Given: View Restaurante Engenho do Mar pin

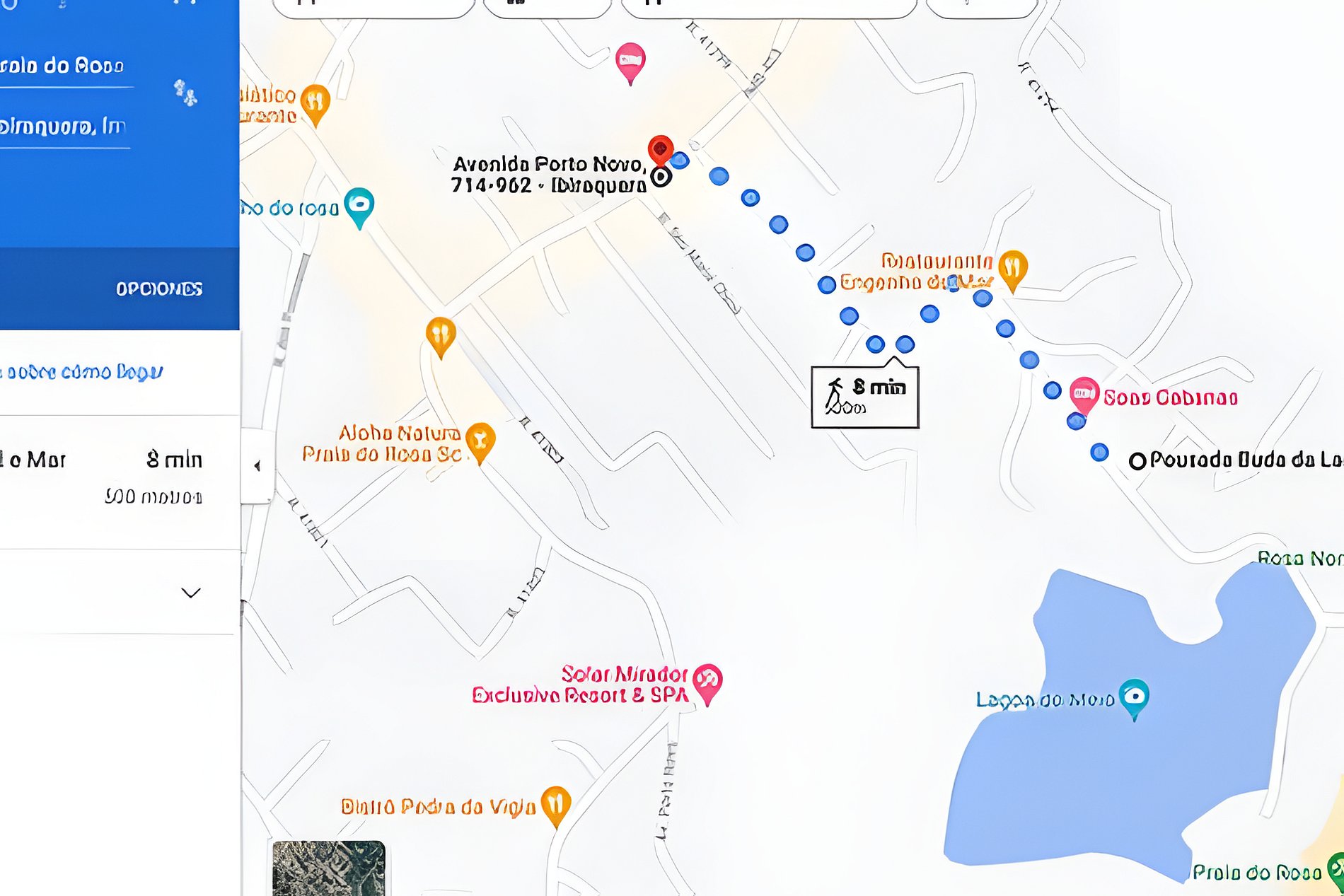Looking at the screenshot, I should (x=1012, y=268).
